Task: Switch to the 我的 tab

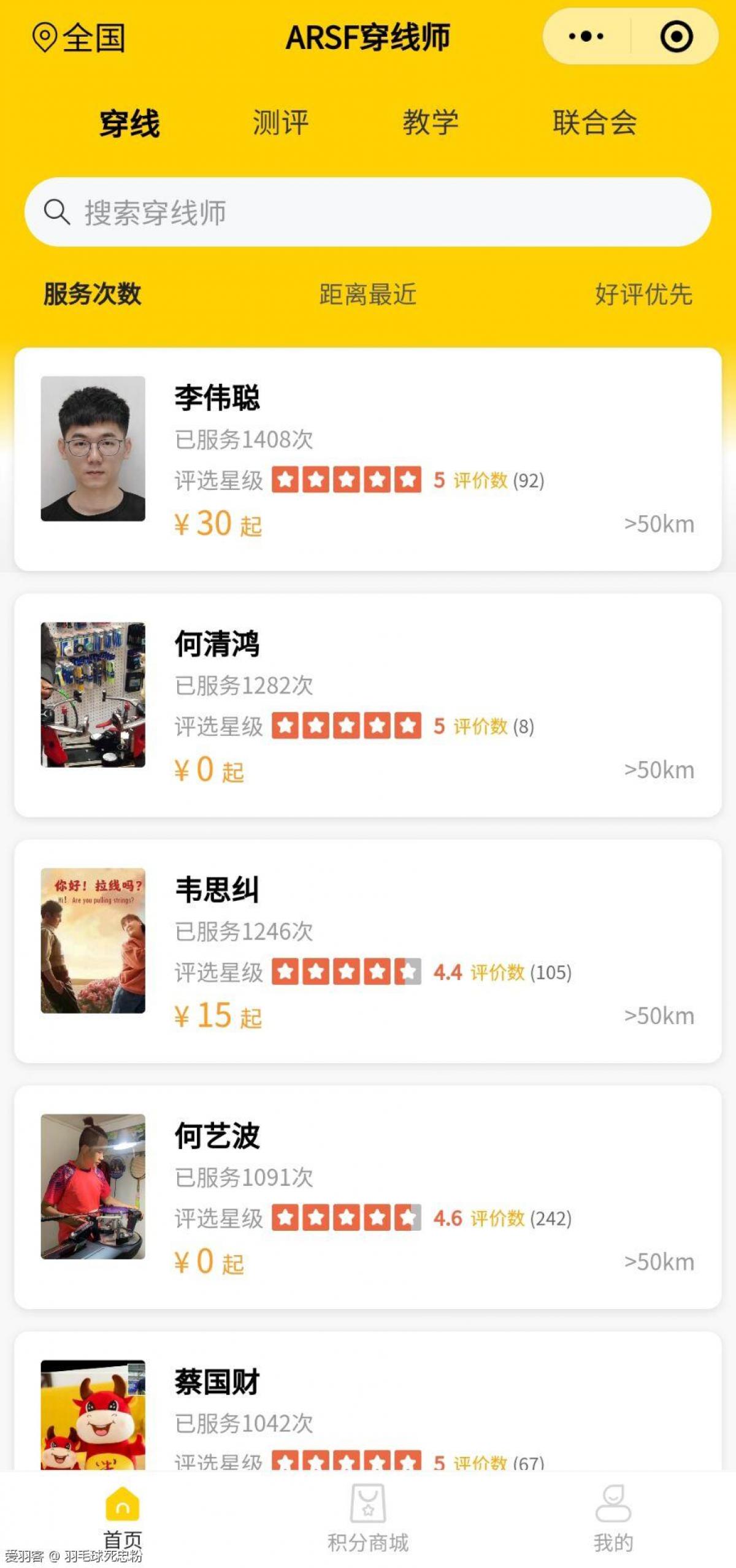Action: [613, 1516]
